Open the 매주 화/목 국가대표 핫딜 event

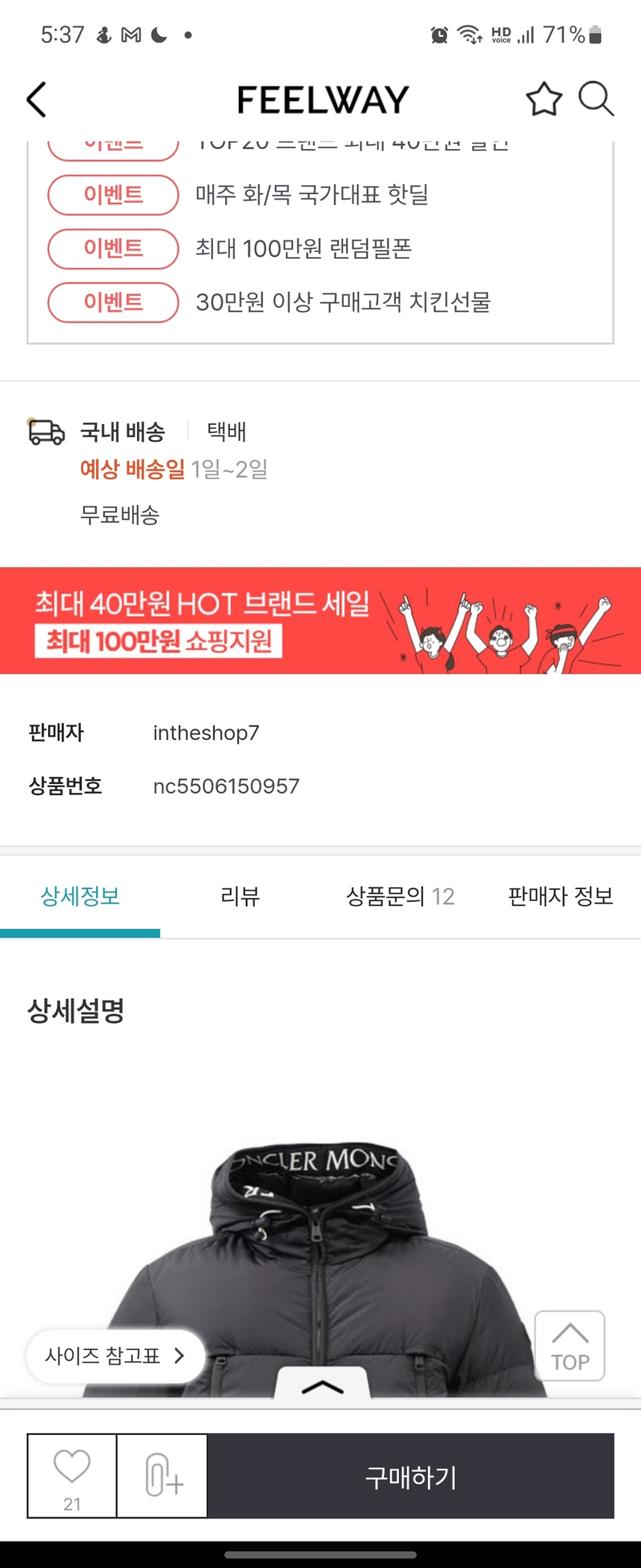coord(312,195)
